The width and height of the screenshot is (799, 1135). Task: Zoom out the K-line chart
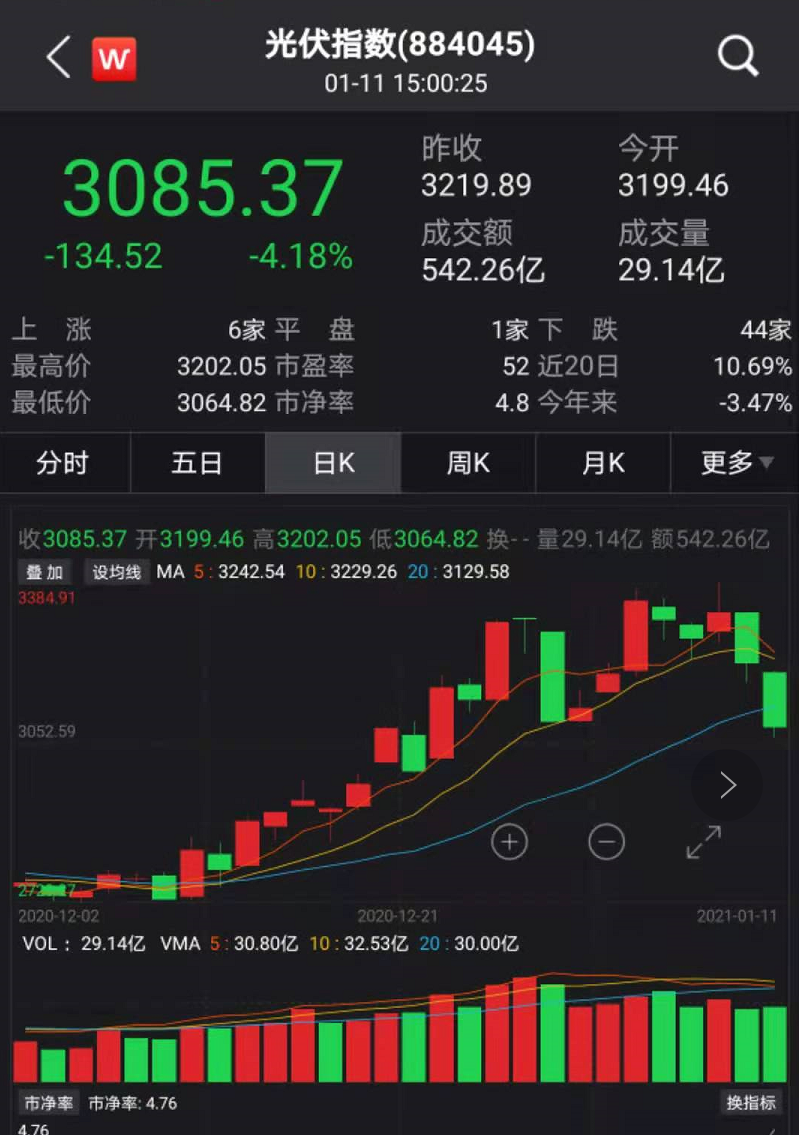[x=606, y=842]
